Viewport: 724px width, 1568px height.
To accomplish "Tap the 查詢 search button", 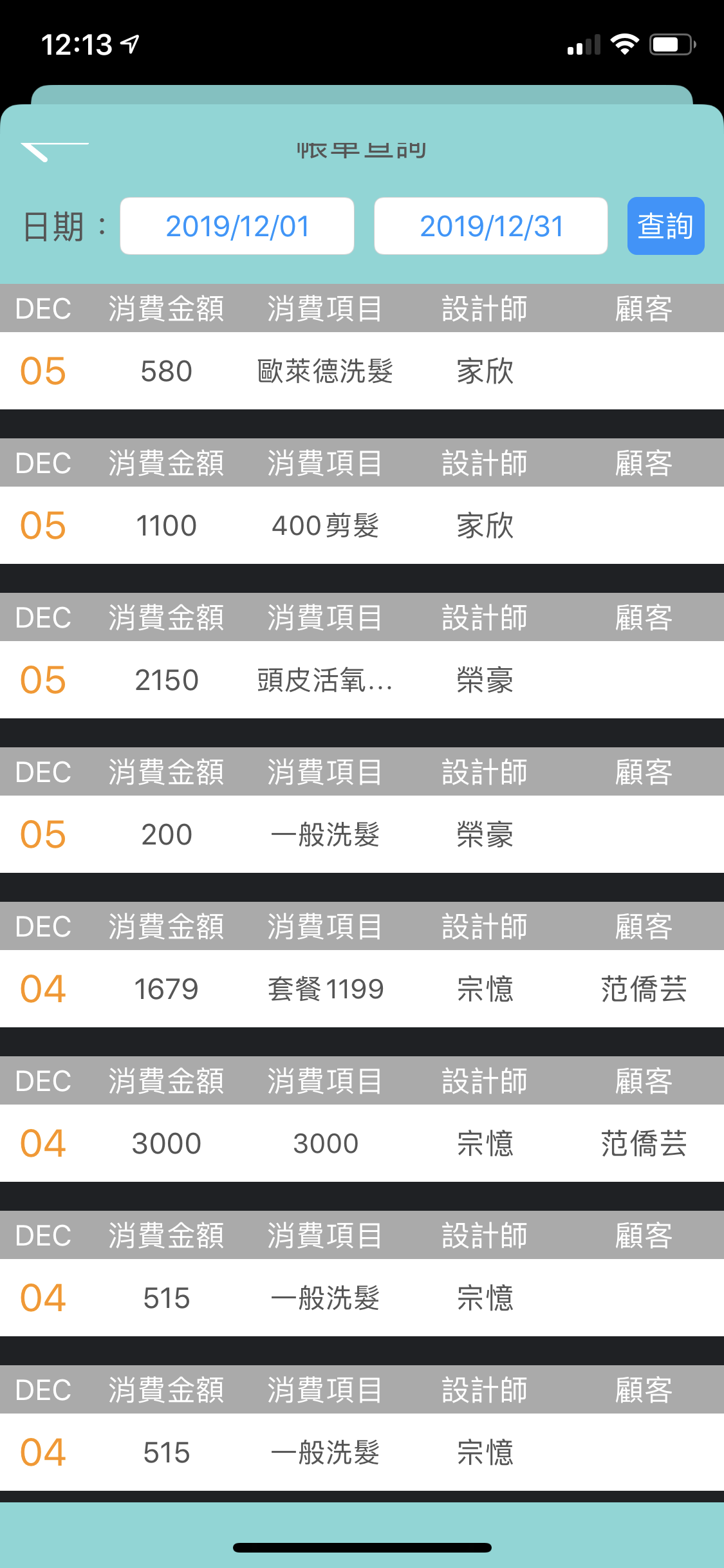I will point(665,226).
